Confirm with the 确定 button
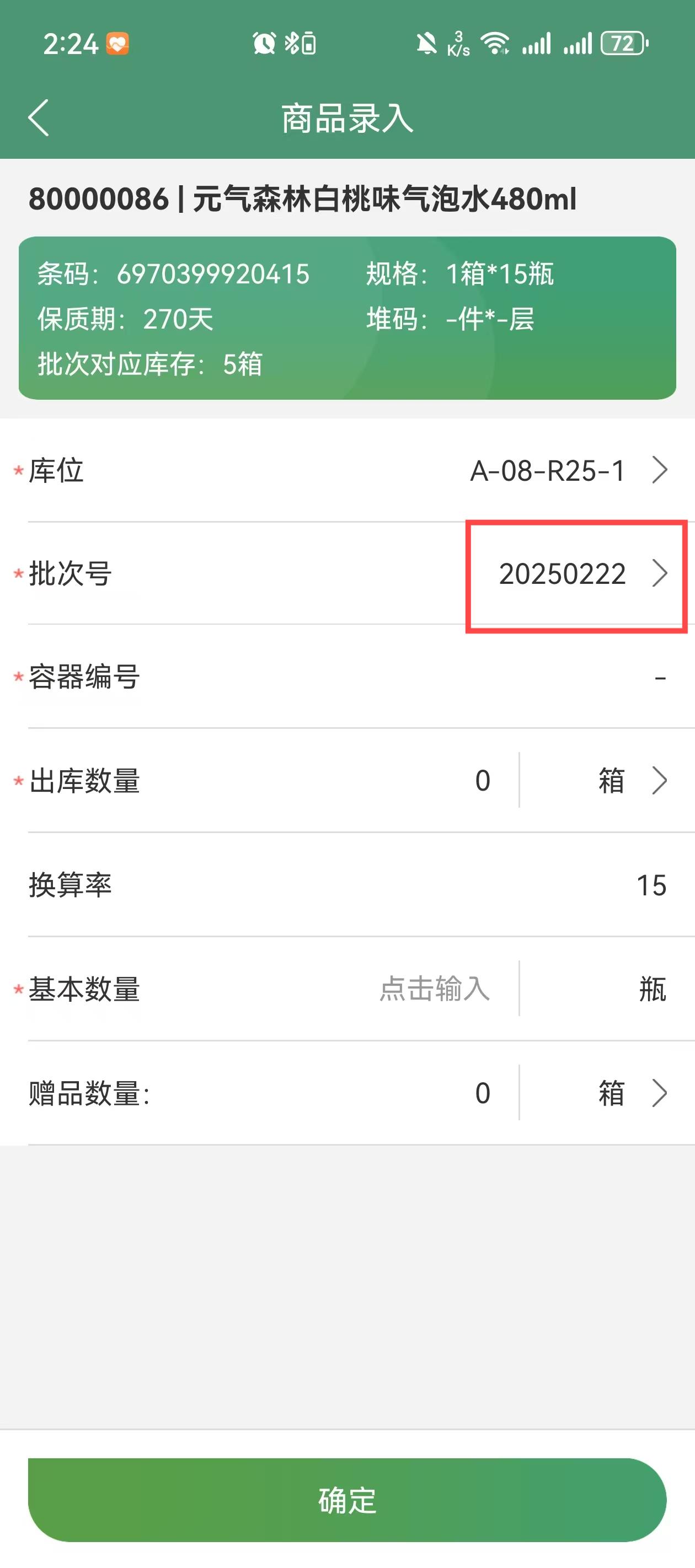Image resolution: width=695 pixels, height=1568 pixels. (347, 1500)
